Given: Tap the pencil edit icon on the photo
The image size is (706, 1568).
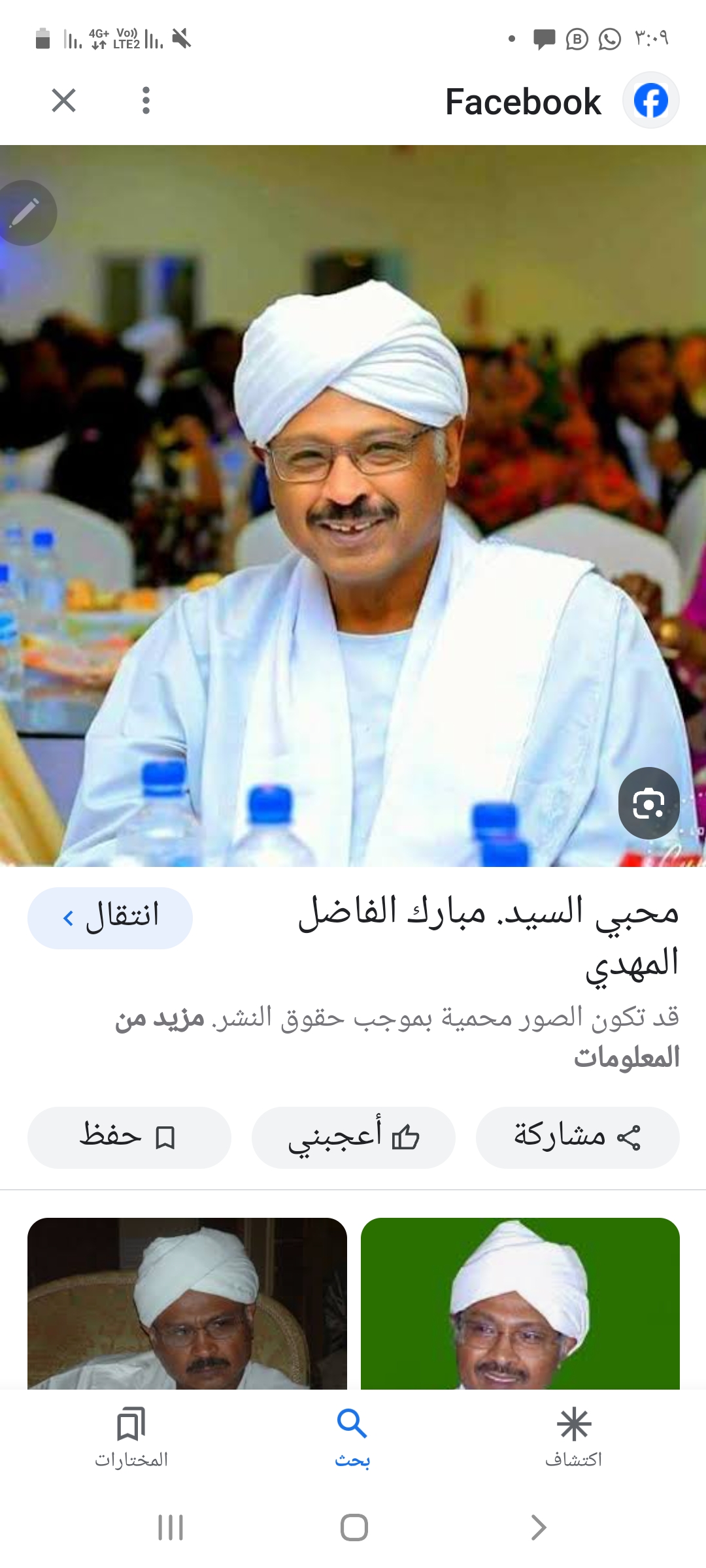Looking at the screenshot, I should point(25,212).
